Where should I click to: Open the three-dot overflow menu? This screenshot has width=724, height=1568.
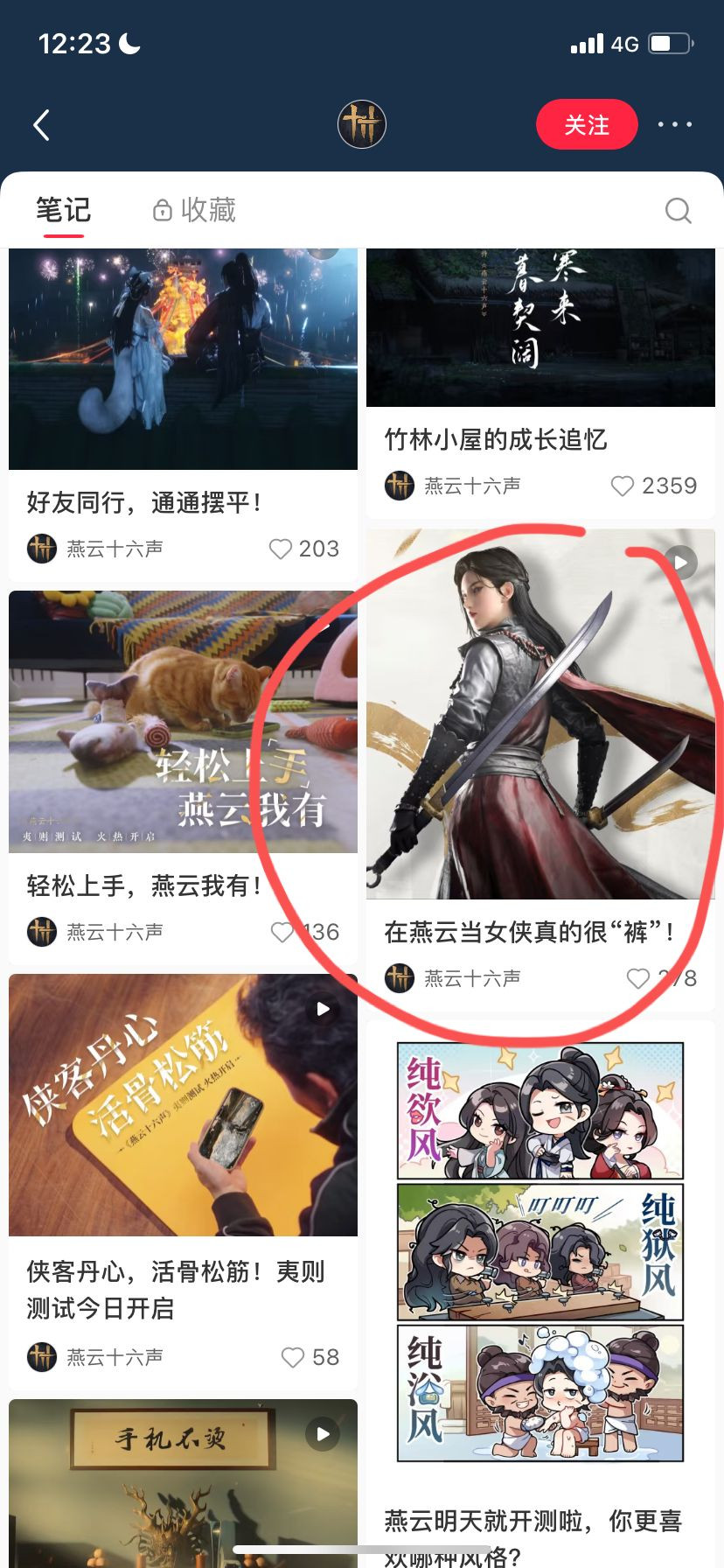pos(674,124)
